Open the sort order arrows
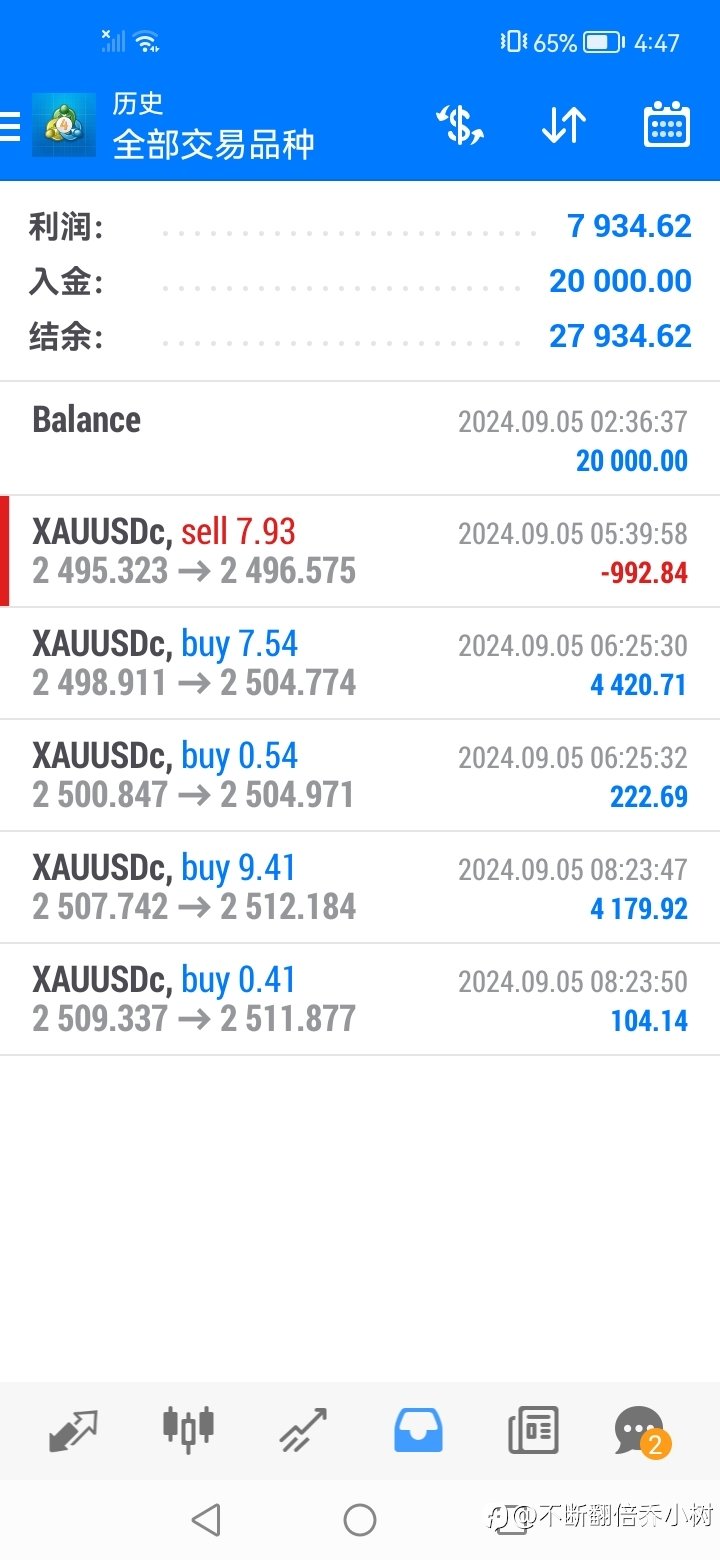The width and height of the screenshot is (720, 1560). [563, 126]
